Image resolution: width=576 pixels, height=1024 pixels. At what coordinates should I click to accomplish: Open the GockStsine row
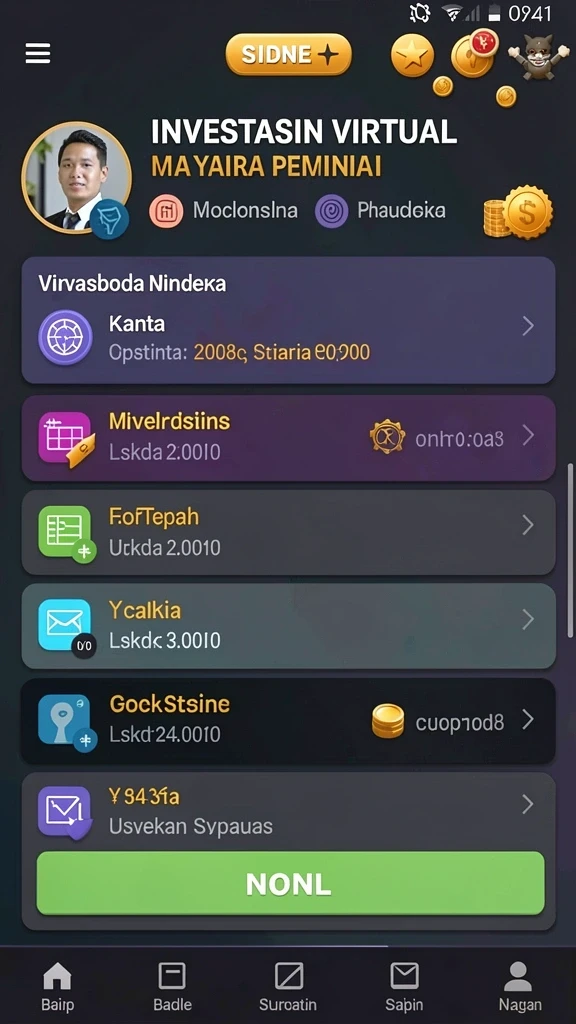pyautogui.click(x=288, y=720)
